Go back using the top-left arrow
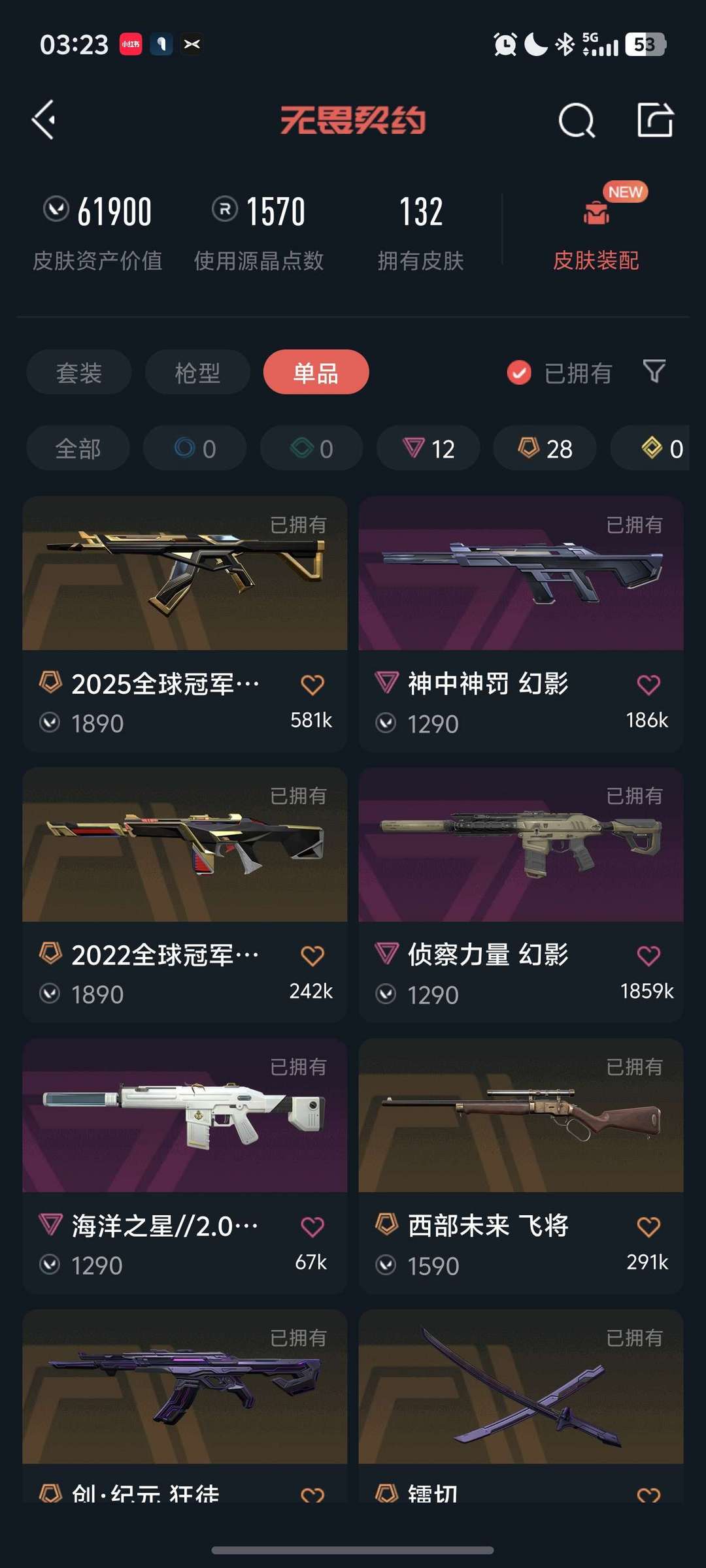This screenshot has width=706, height=1568. [44, 120]
